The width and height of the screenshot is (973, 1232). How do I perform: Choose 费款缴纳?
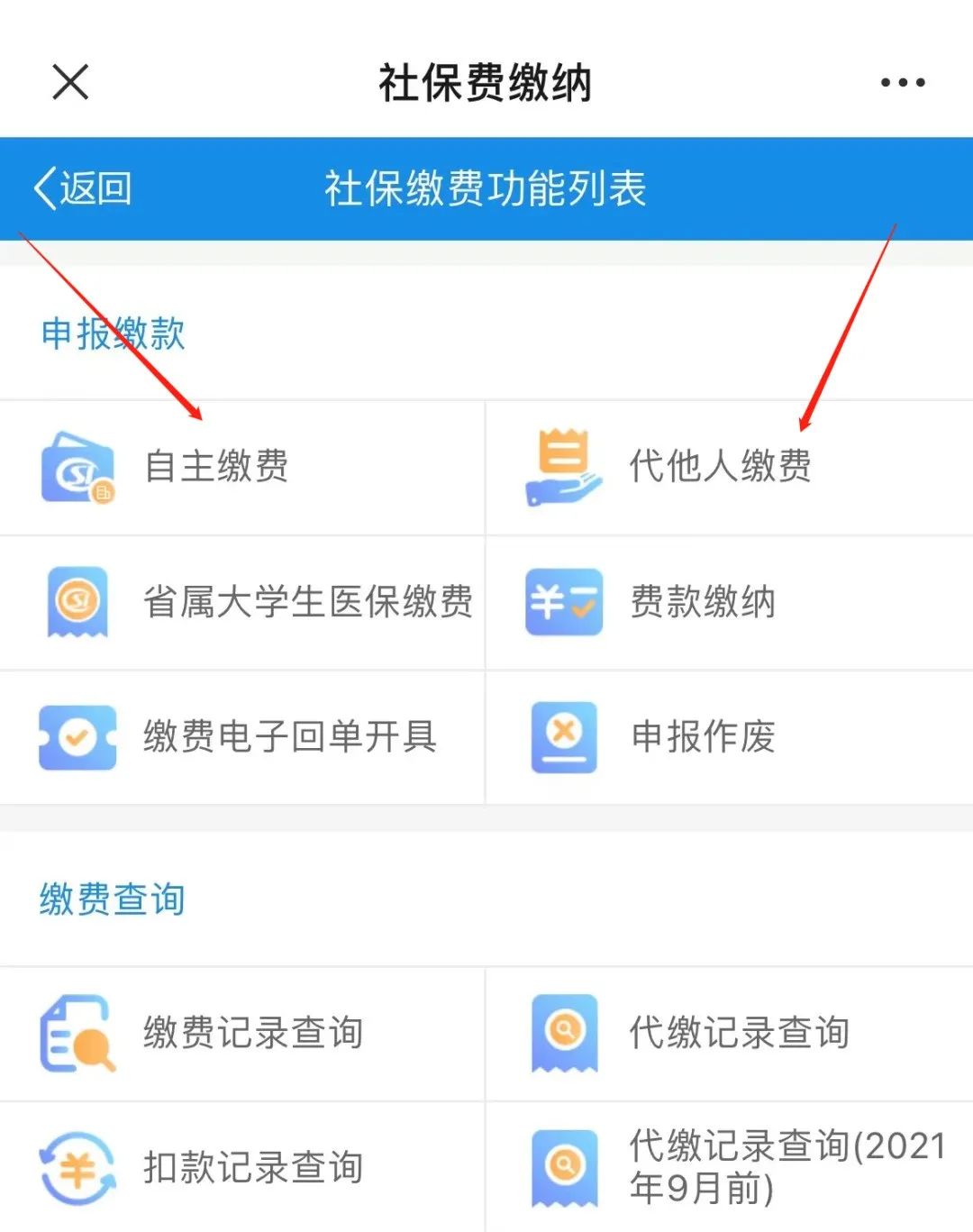coord(702,602)
